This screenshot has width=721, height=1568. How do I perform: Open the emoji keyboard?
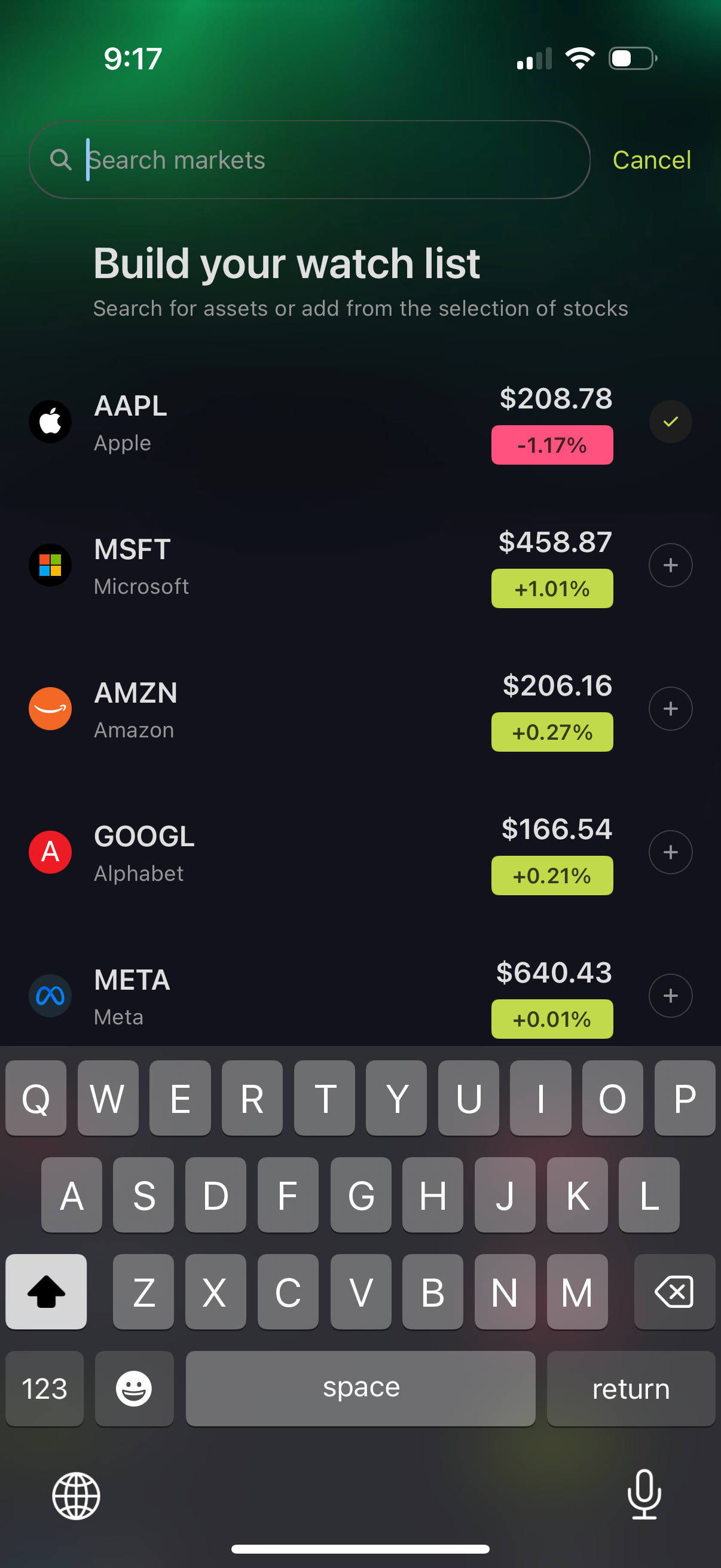134,1389
